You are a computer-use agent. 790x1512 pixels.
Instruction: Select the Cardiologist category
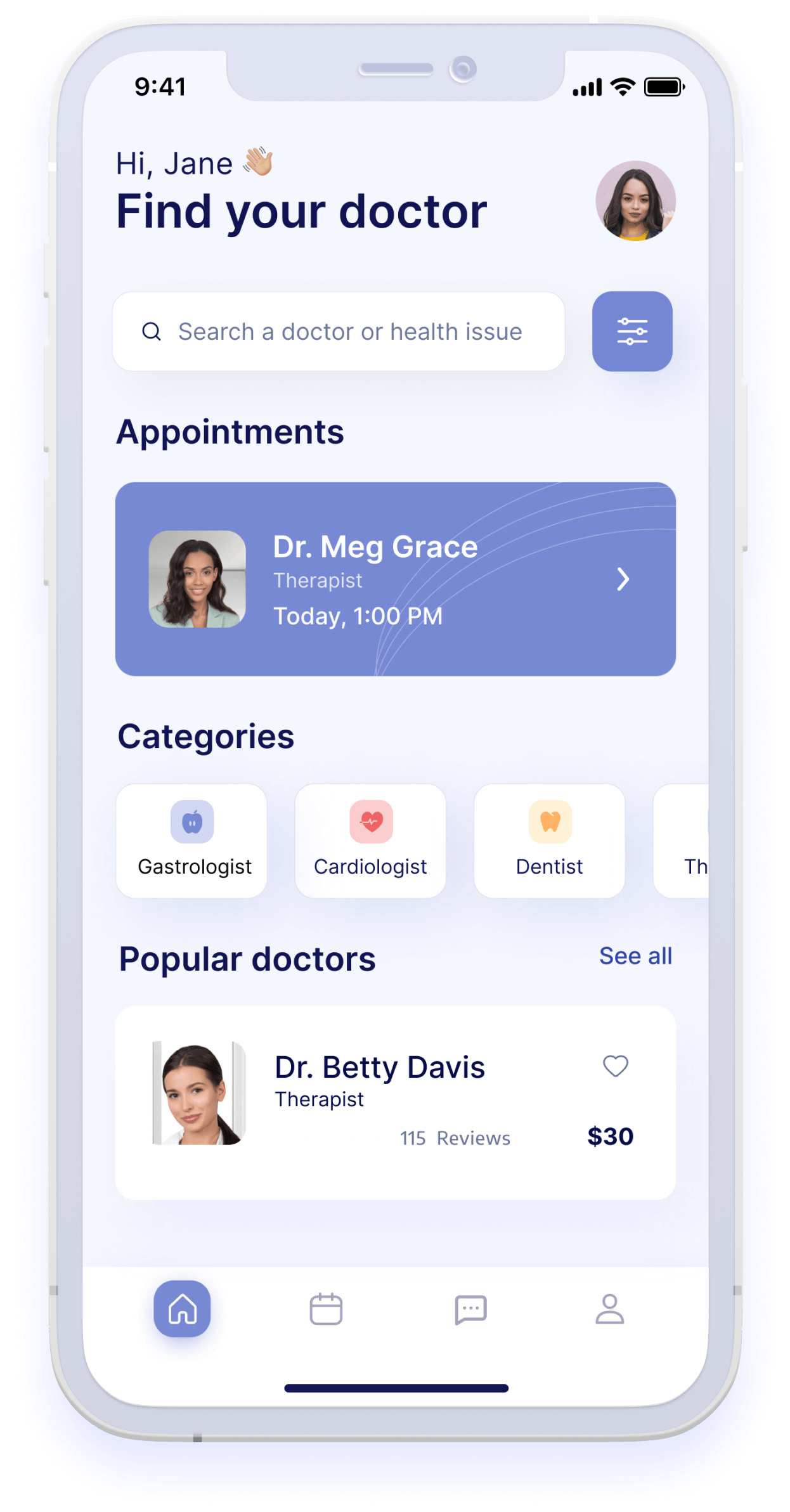pyautogui.click(x=370, y=841)
